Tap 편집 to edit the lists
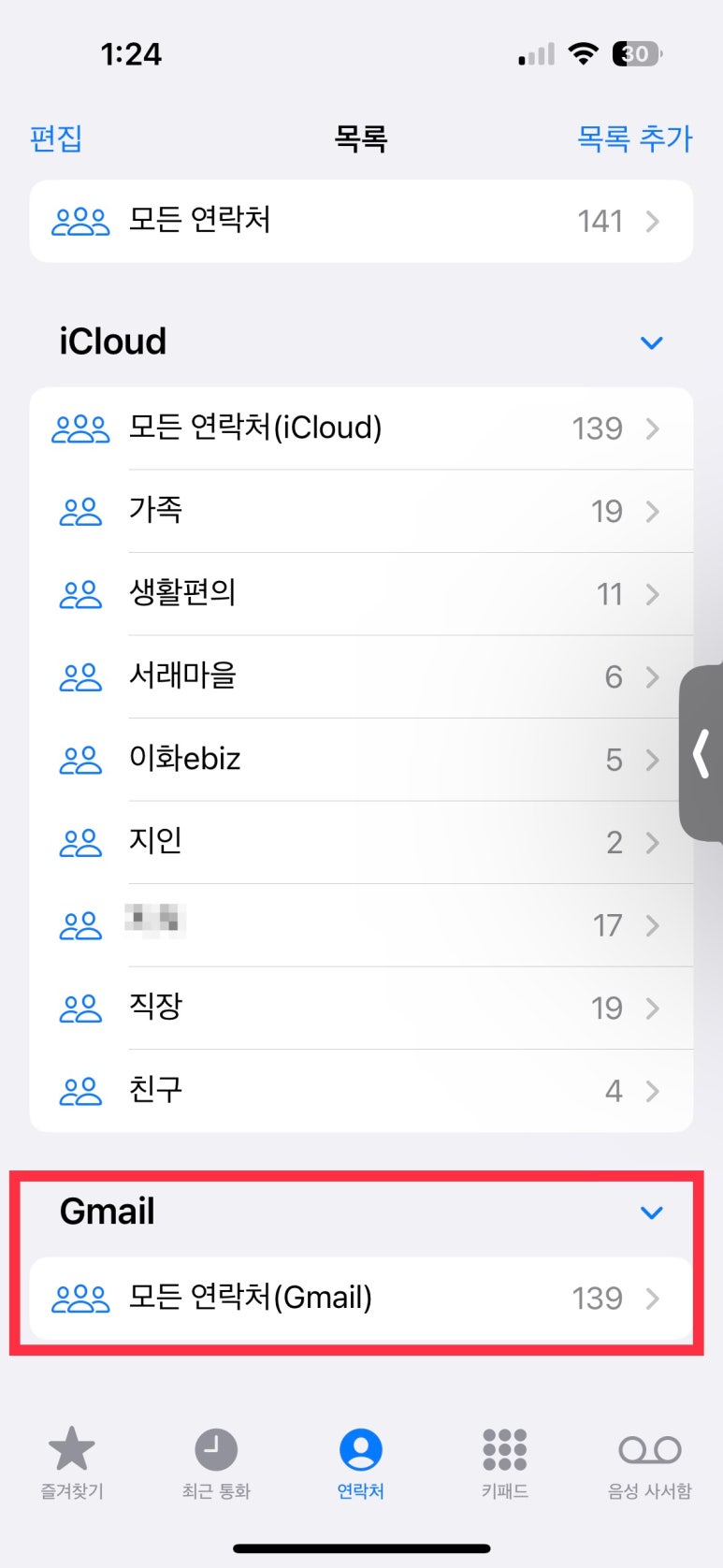The width and height of the screenshot is (723, 1568). (56, 138)
